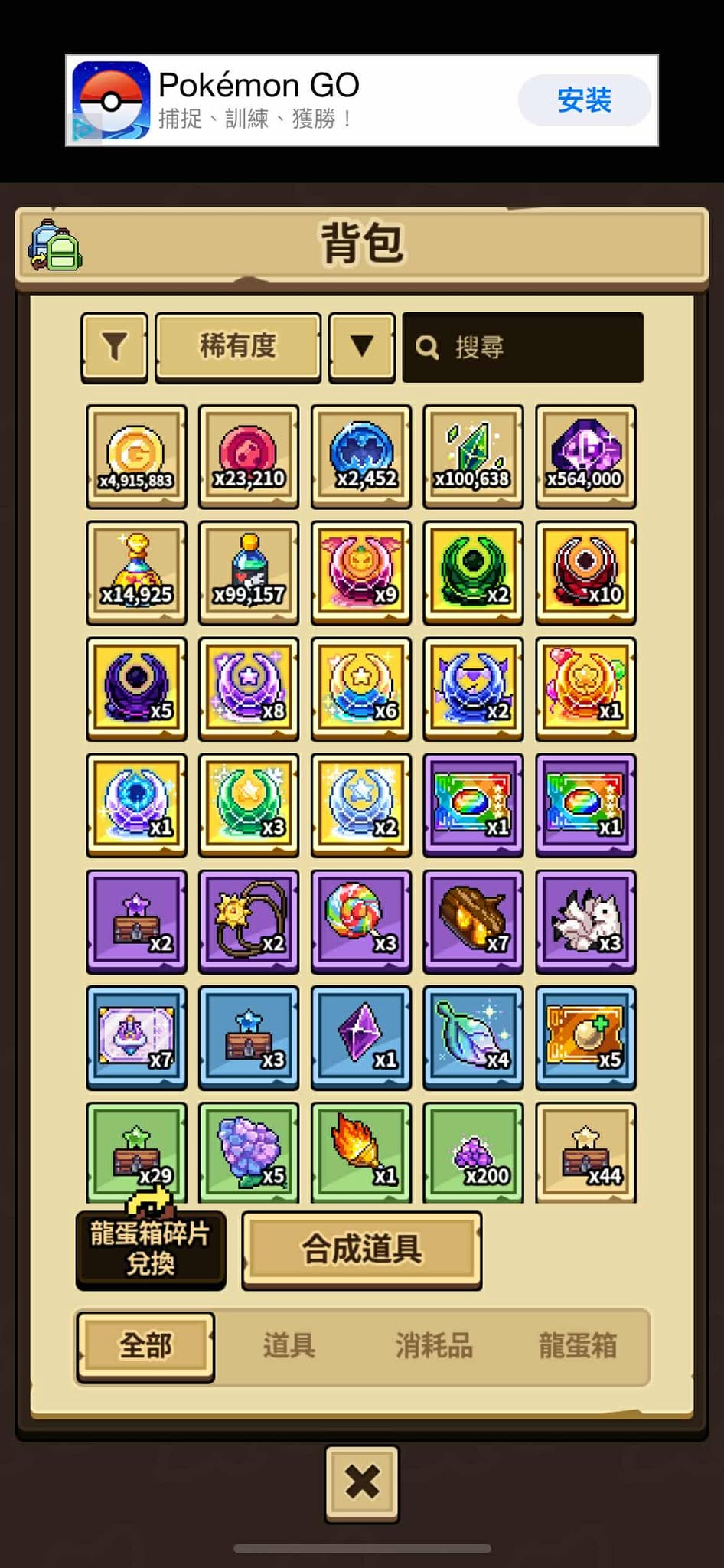
Task: Select the purple grapes item x200
Action: tap(473, 1151)
